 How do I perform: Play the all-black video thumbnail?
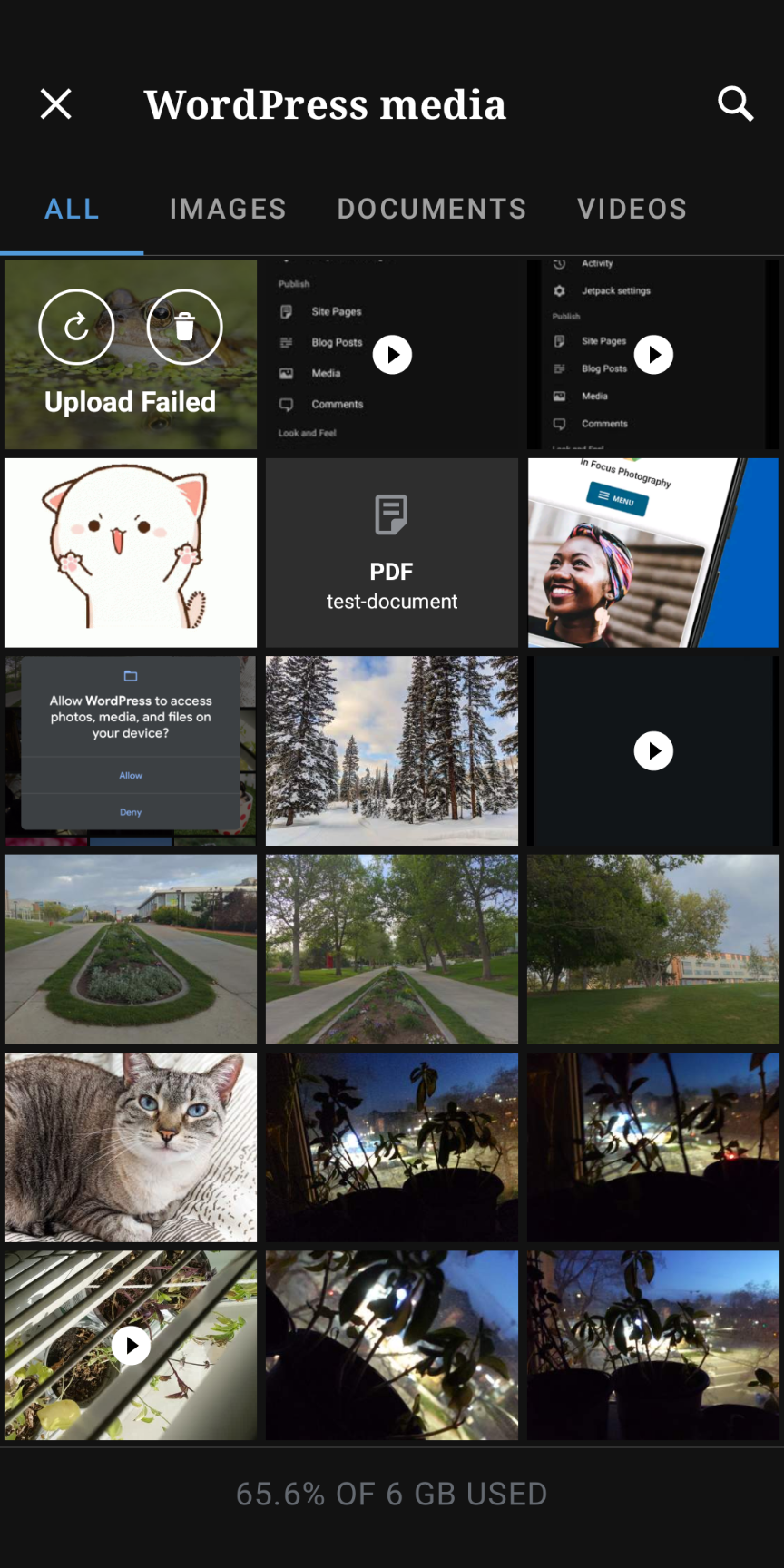coord(653,750)
